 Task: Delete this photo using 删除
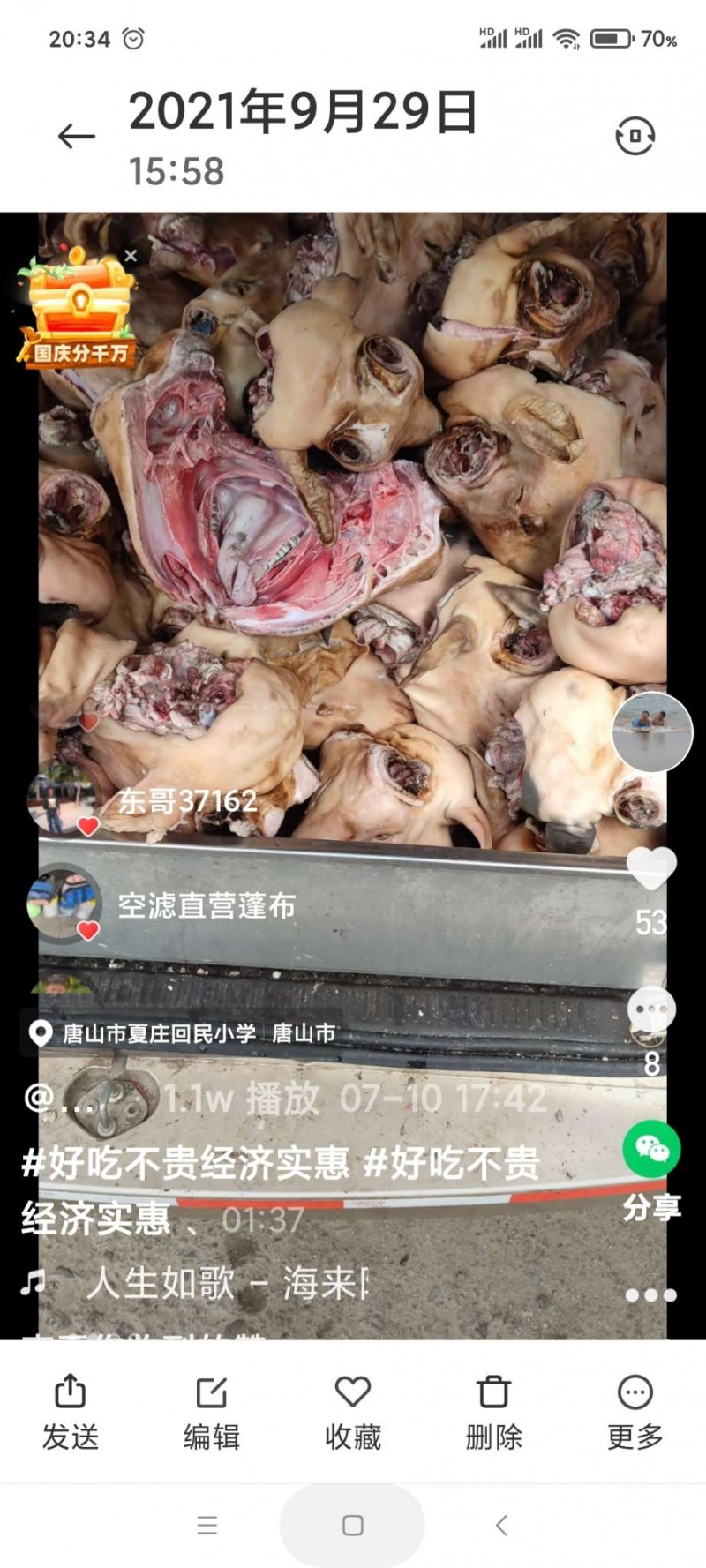click(493, 1412)
